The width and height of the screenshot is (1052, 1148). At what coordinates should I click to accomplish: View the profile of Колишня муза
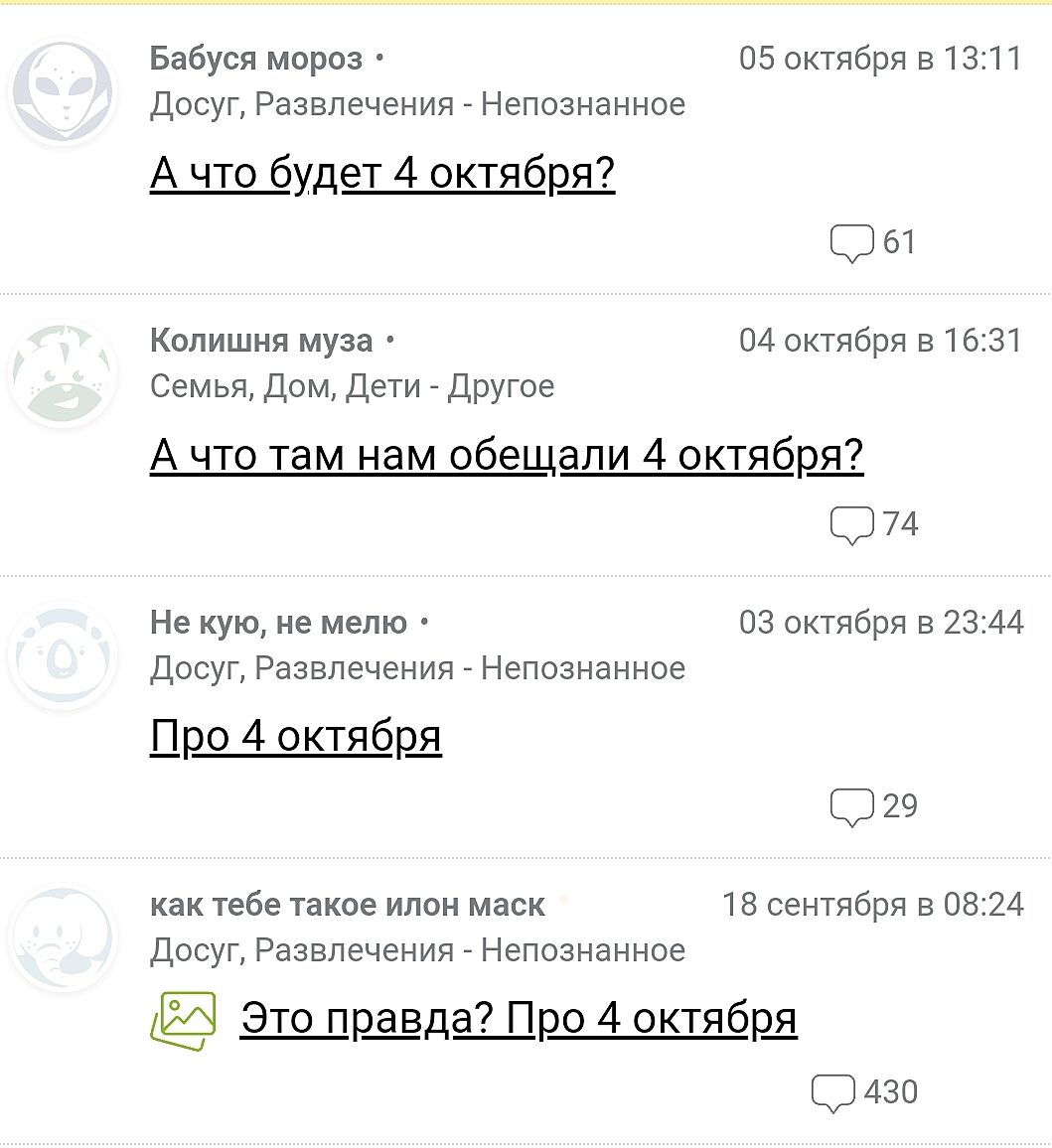pyautogui.click(x=261, y=342)
